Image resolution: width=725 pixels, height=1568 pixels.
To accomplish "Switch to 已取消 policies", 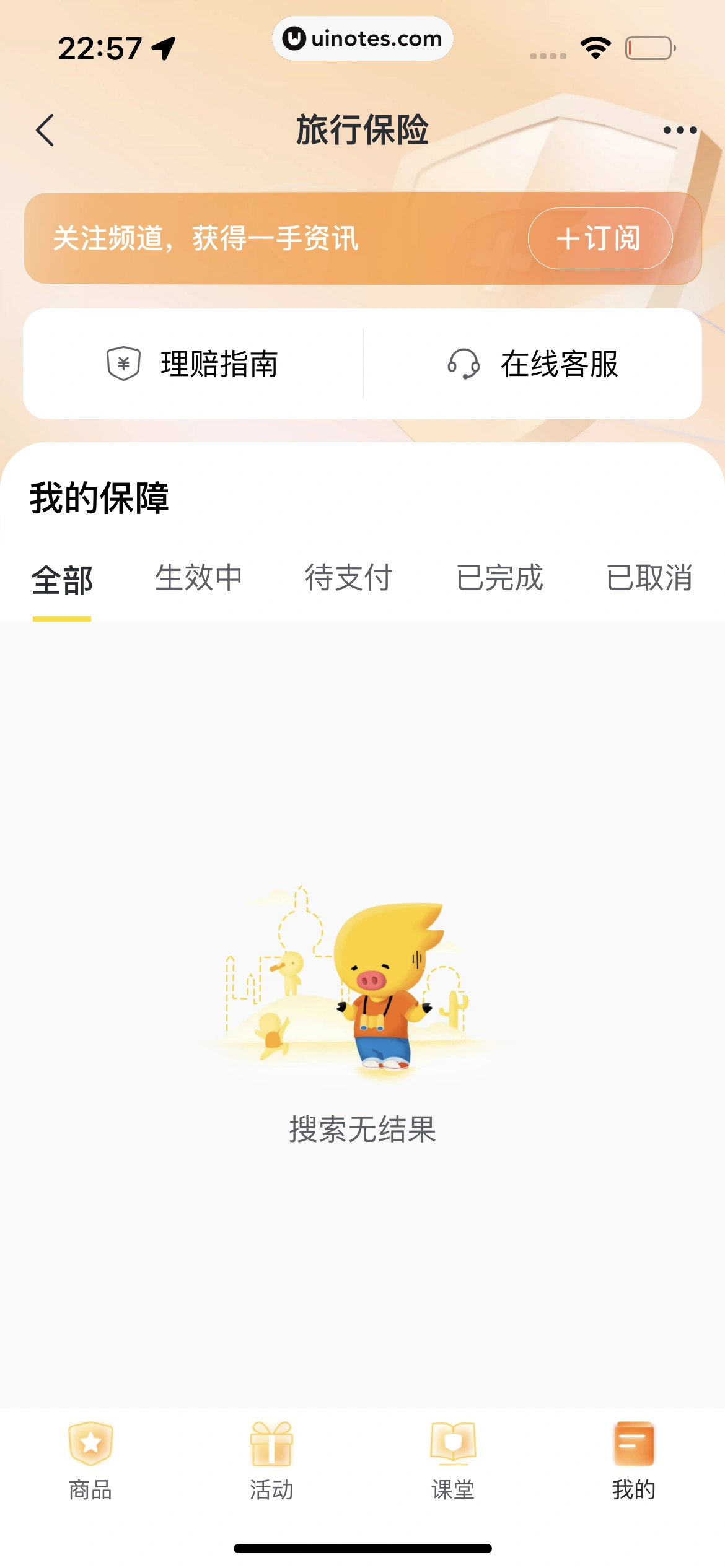I will coord(649,578).
